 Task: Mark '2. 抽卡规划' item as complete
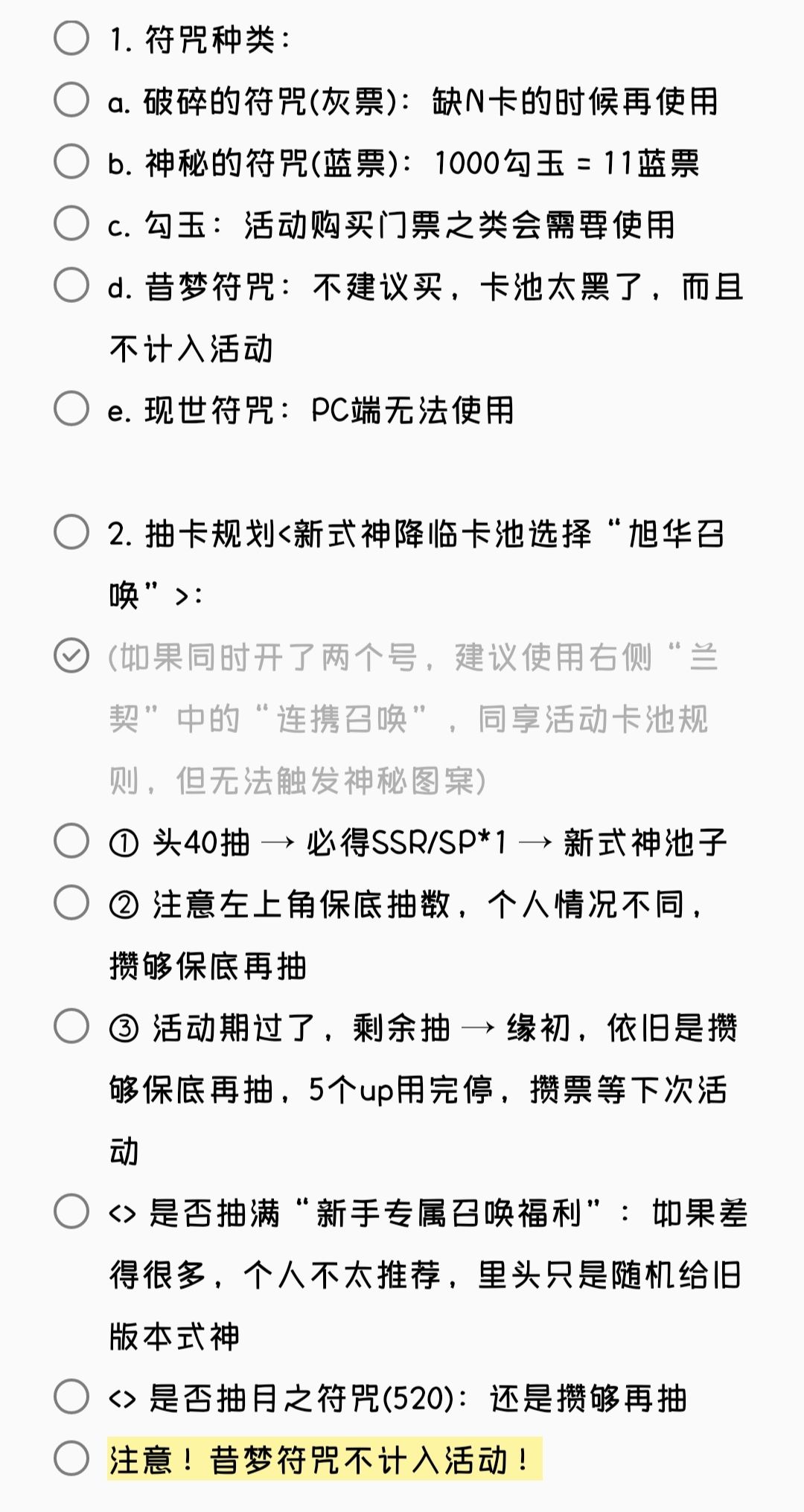coord(71,532)
